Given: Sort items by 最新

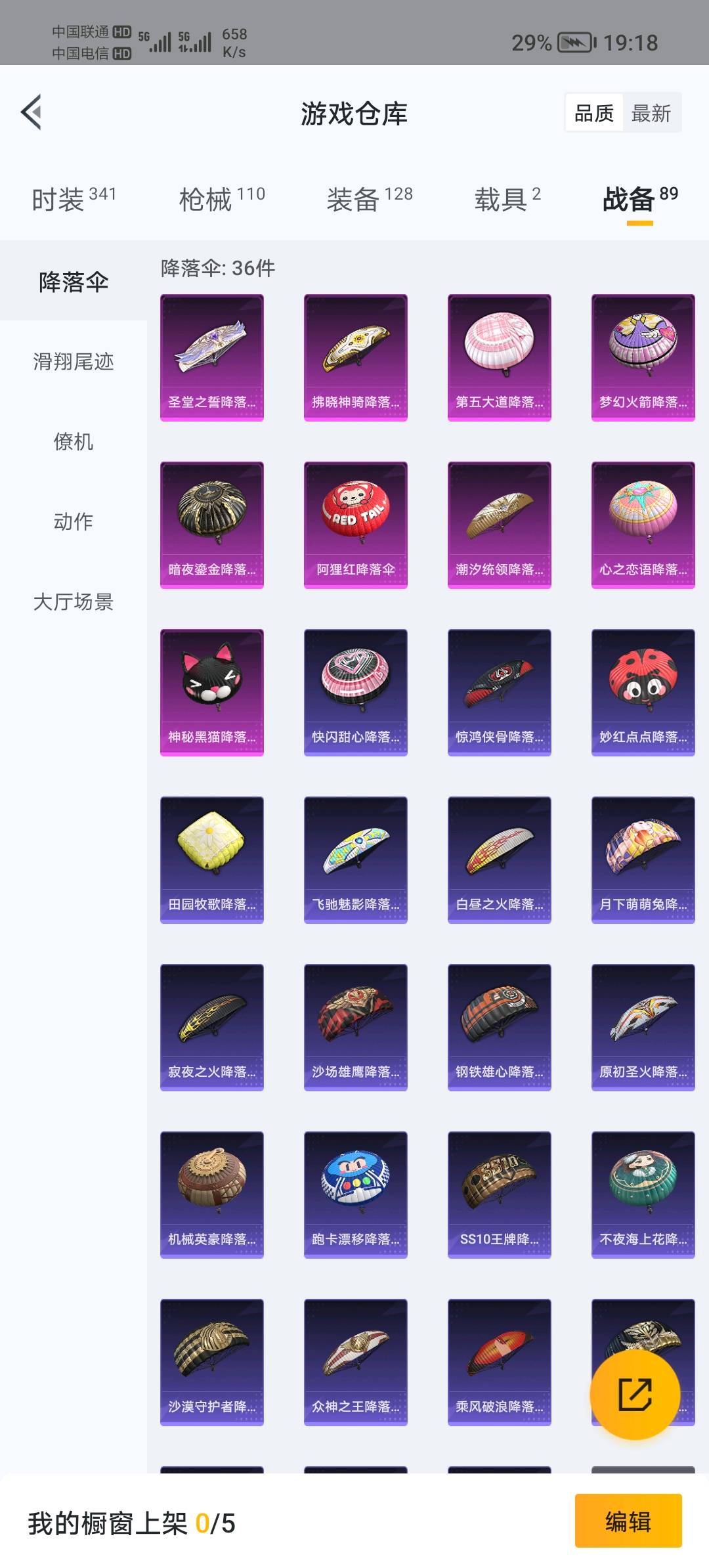Looking at the screenshot, I should pyautogui.click(x=651, y=113).
